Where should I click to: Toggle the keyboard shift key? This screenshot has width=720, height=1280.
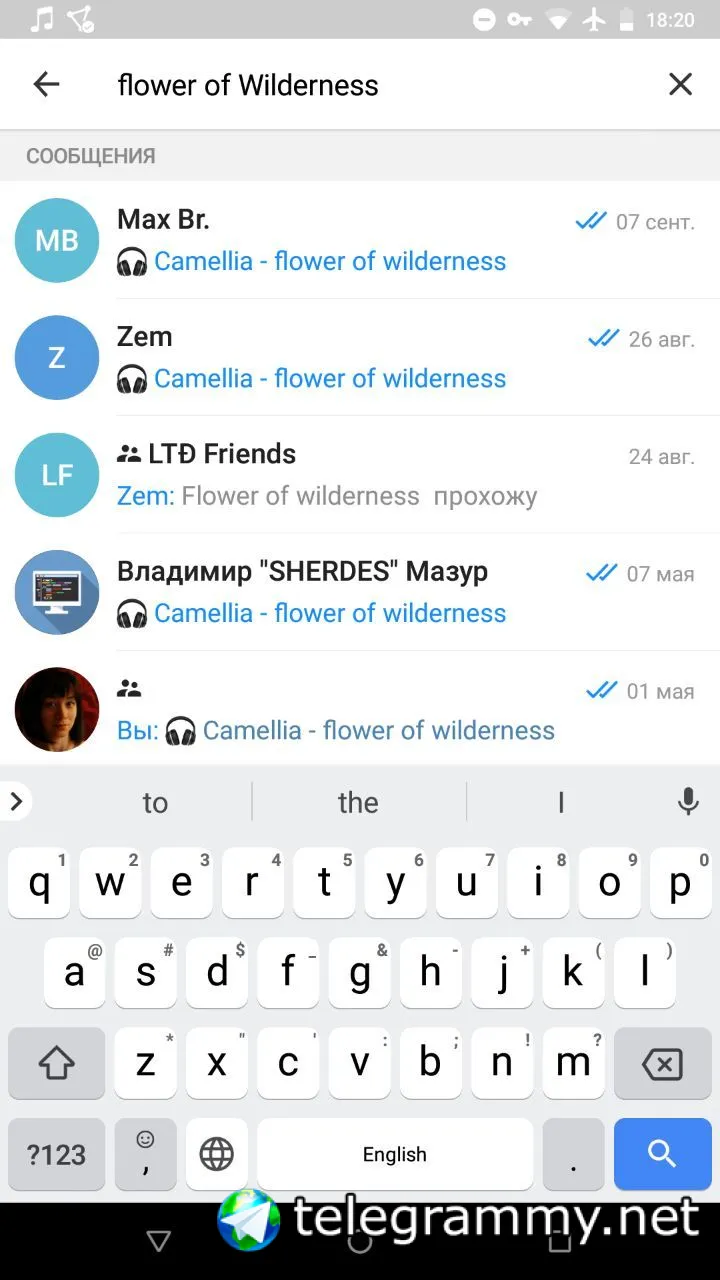56,1064
